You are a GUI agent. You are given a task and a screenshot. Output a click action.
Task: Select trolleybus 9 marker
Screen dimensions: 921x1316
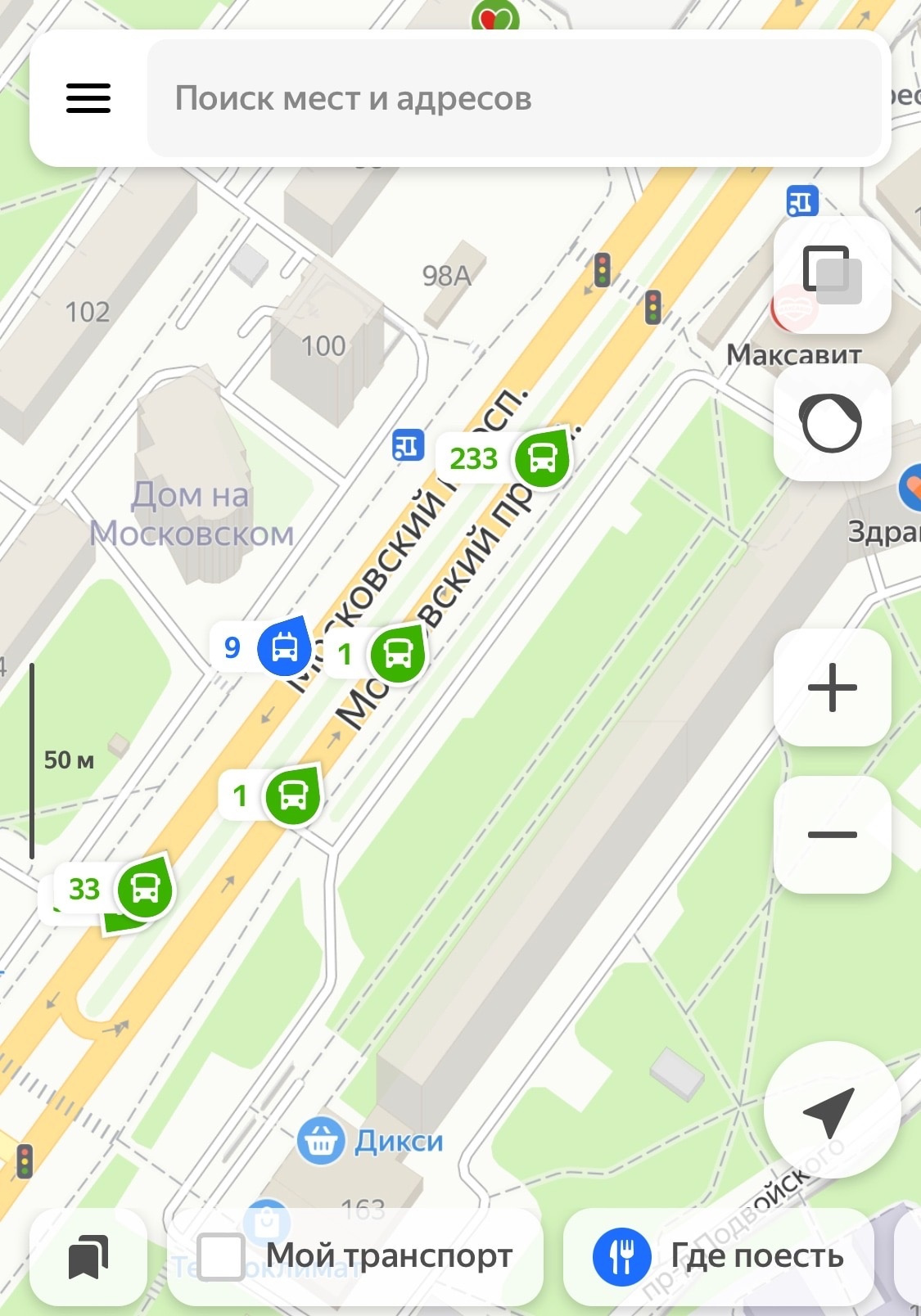pyautogui.click(x=283, y=648)
